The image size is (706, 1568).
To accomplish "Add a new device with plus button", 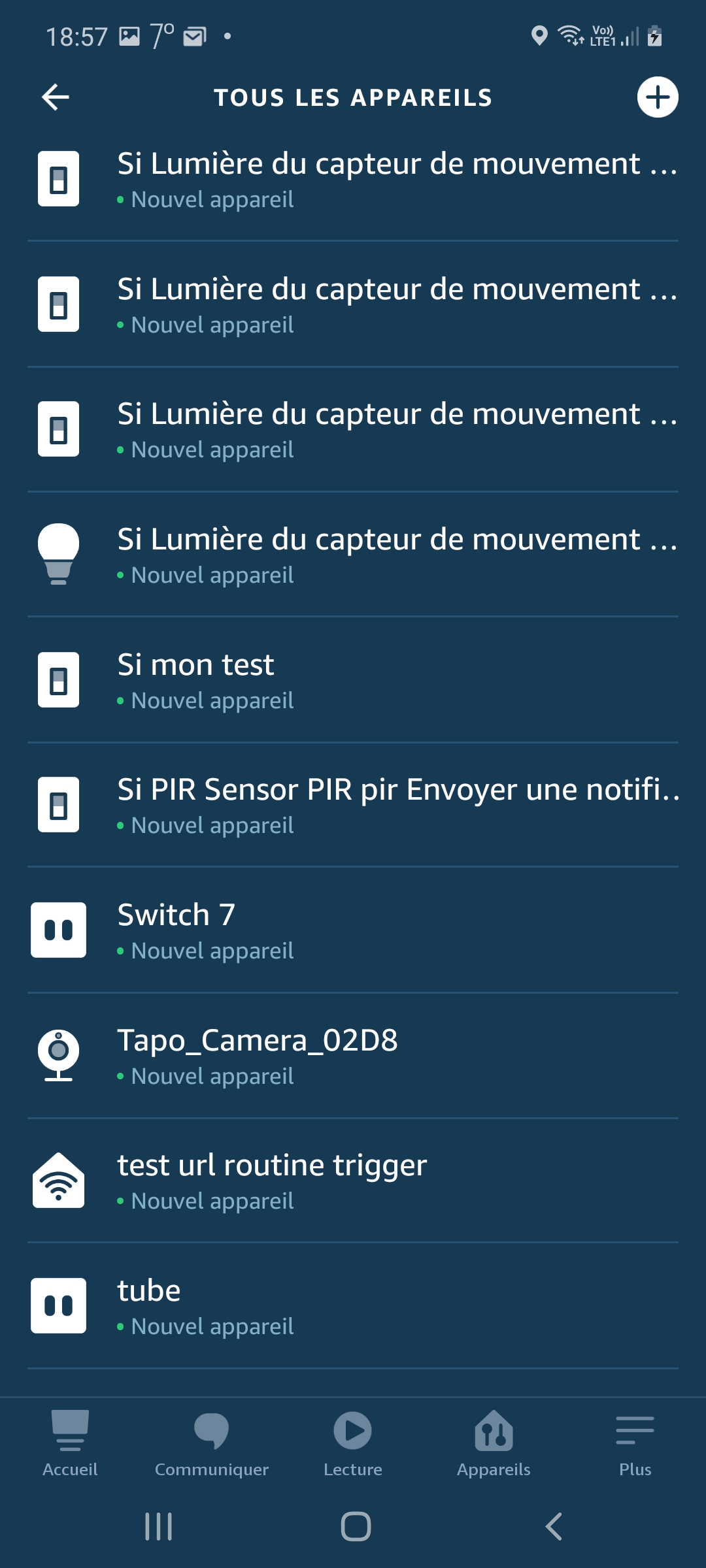I will click(x=657, y=97).
